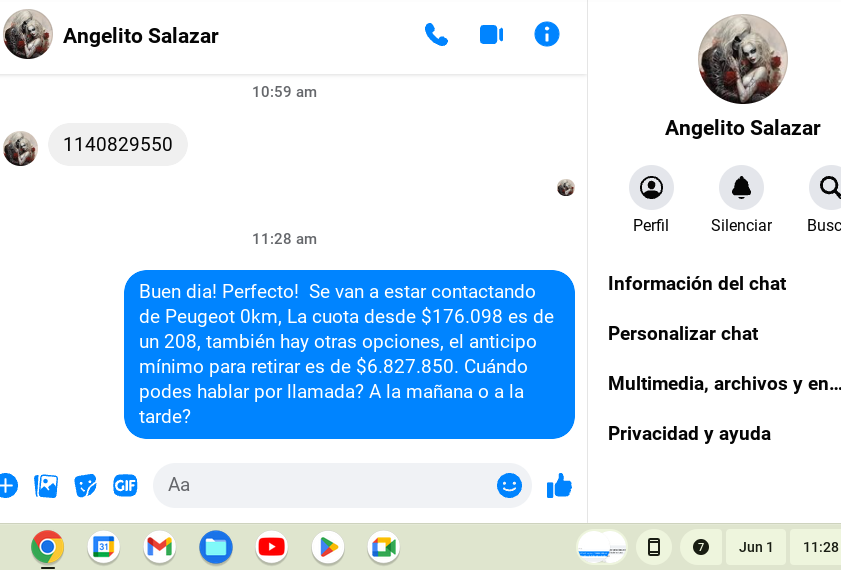This screenshot has width=841, height=570.
Task: Start a voice call with Angelito Salazar
Action: [436, 35]
